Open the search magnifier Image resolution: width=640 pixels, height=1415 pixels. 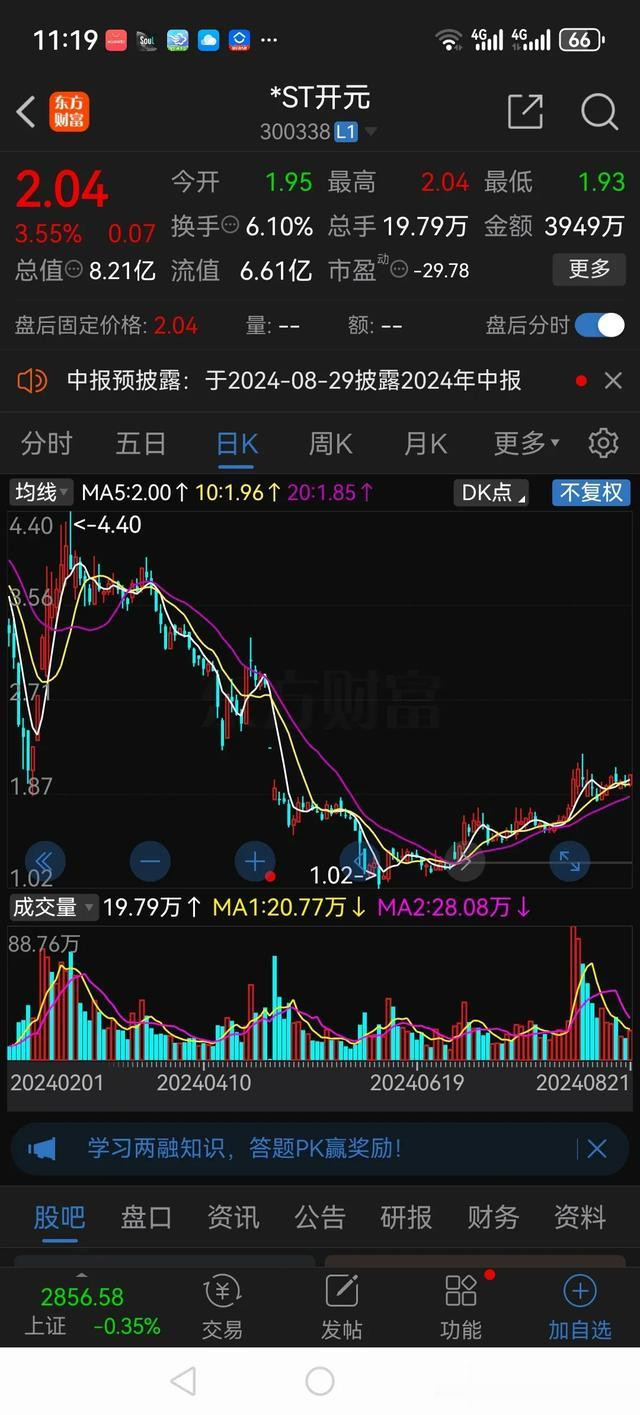(599, 111)
